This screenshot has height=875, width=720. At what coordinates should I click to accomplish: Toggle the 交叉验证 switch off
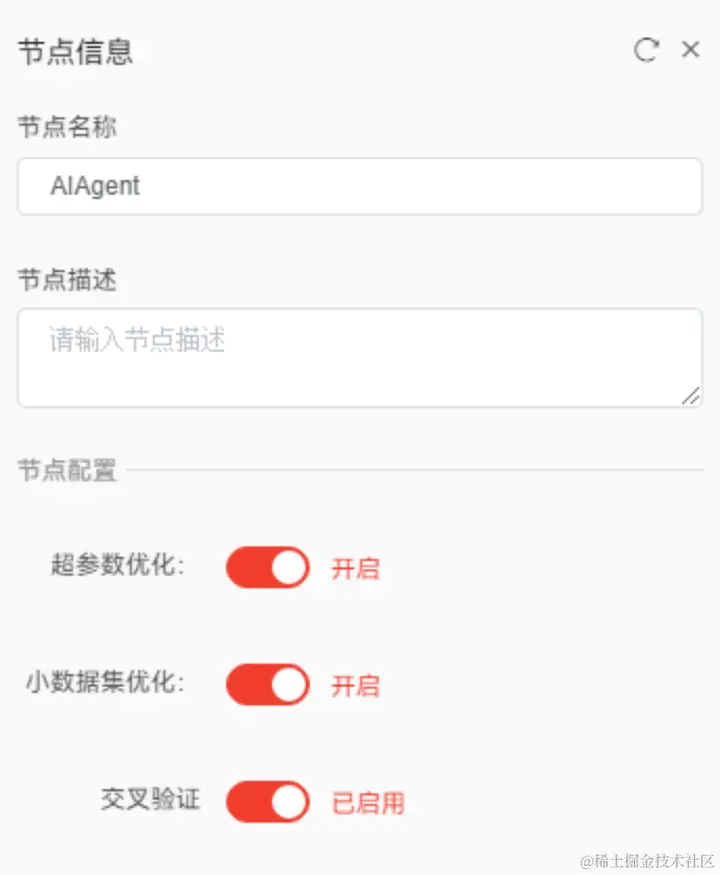[x=267, y=802]
